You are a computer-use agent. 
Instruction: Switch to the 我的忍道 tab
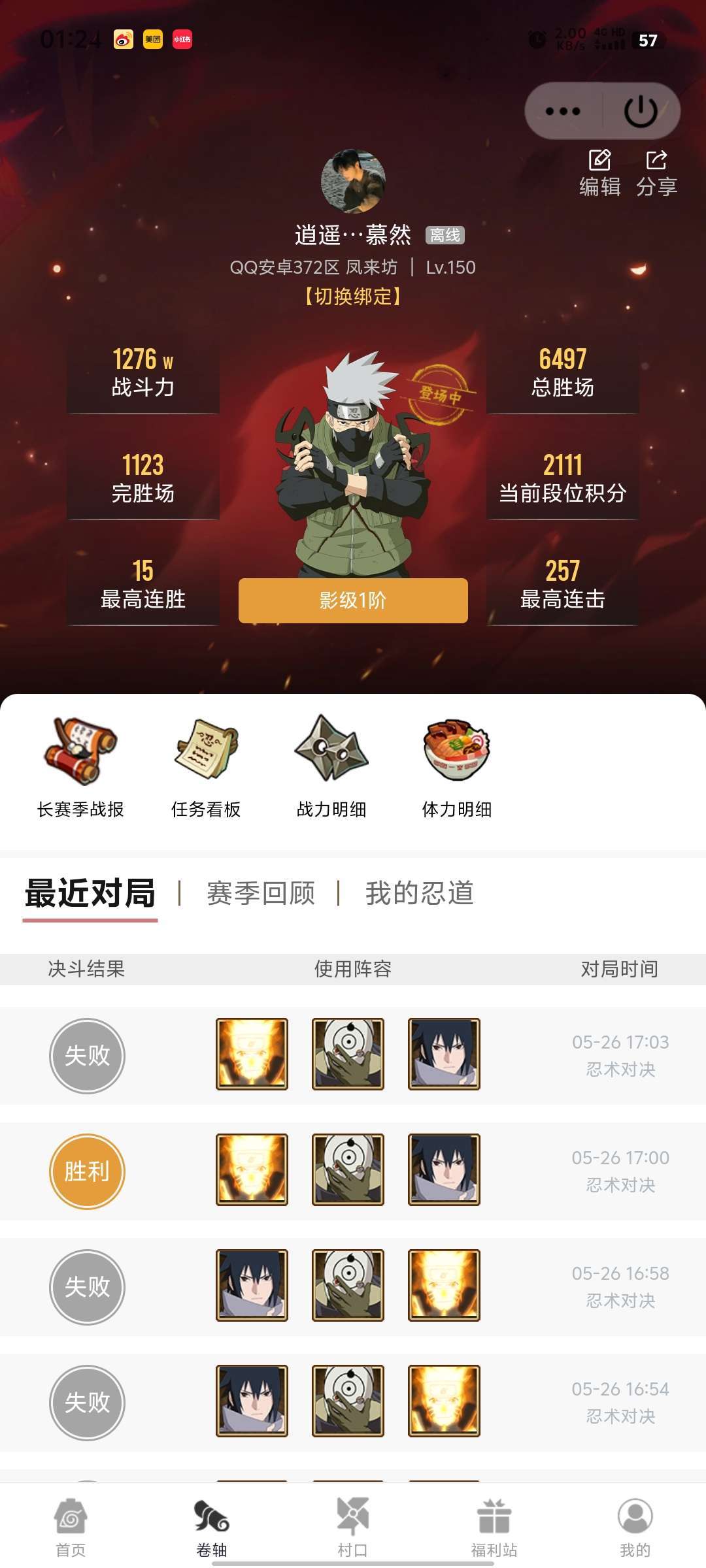click(420, 893)
